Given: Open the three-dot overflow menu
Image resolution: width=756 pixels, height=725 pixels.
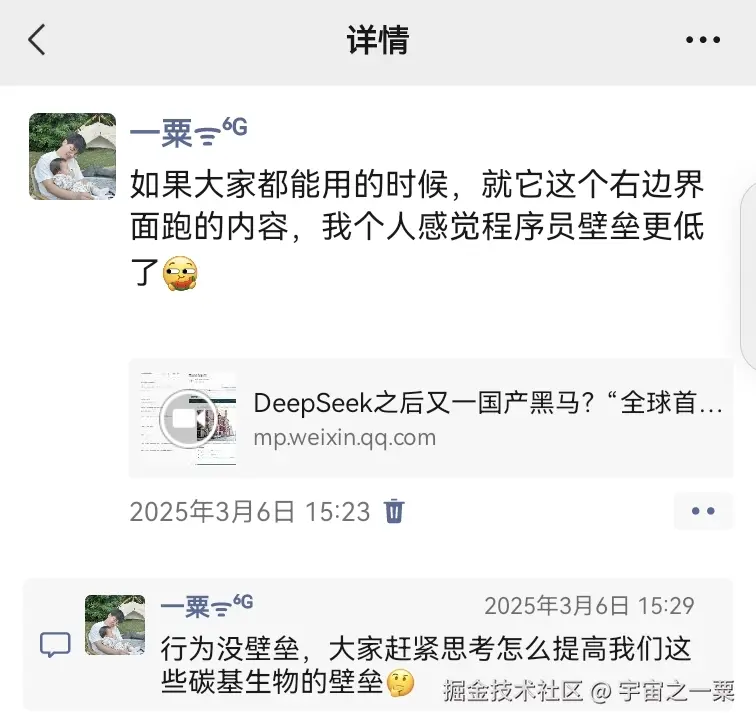Looking at the screenshot, I should 702,41.
